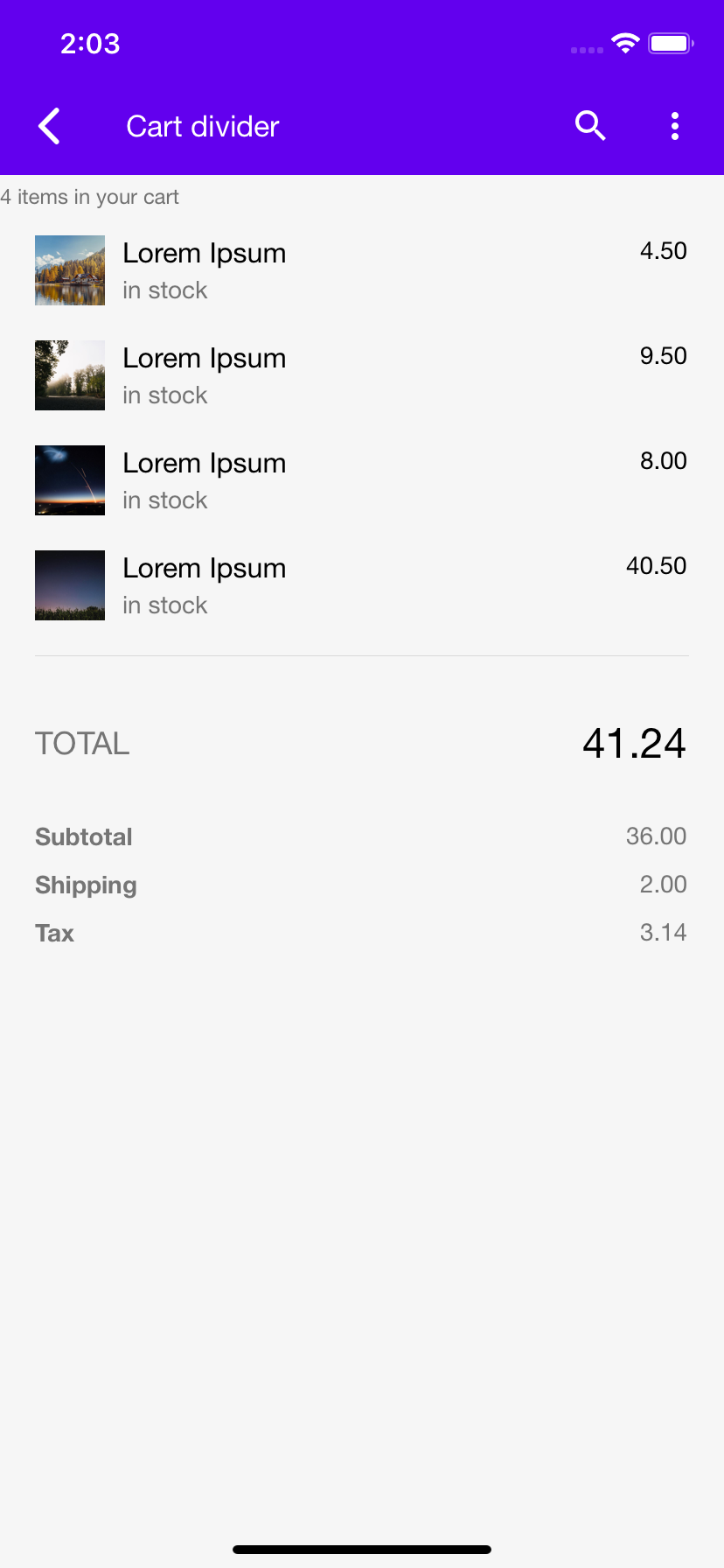The width and height of the screenshot is (724, 1568).
Task: Select the cart item priced 9.50
Action: click(x=361, y=375)
